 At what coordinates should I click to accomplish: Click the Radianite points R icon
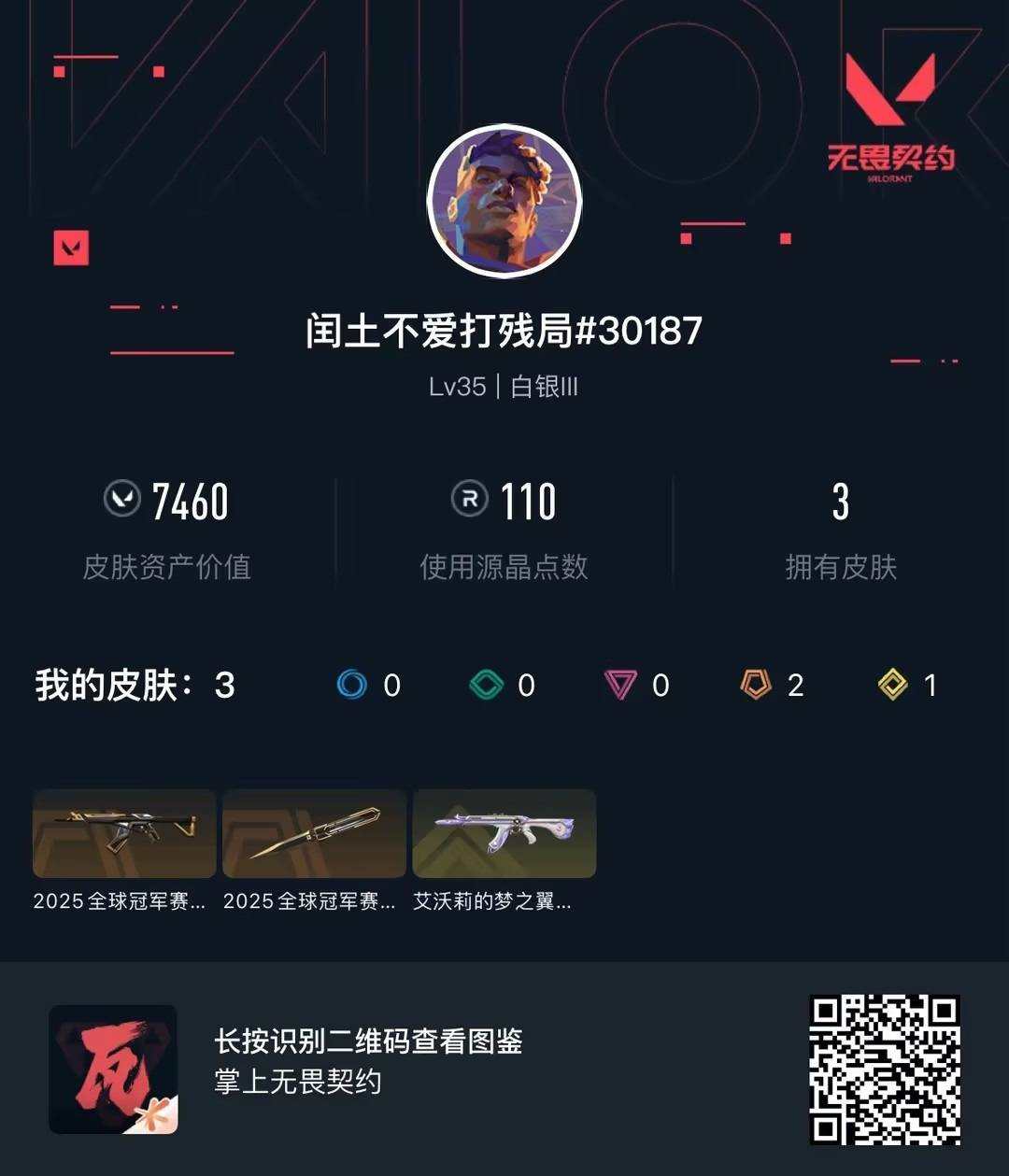point(470,501)
